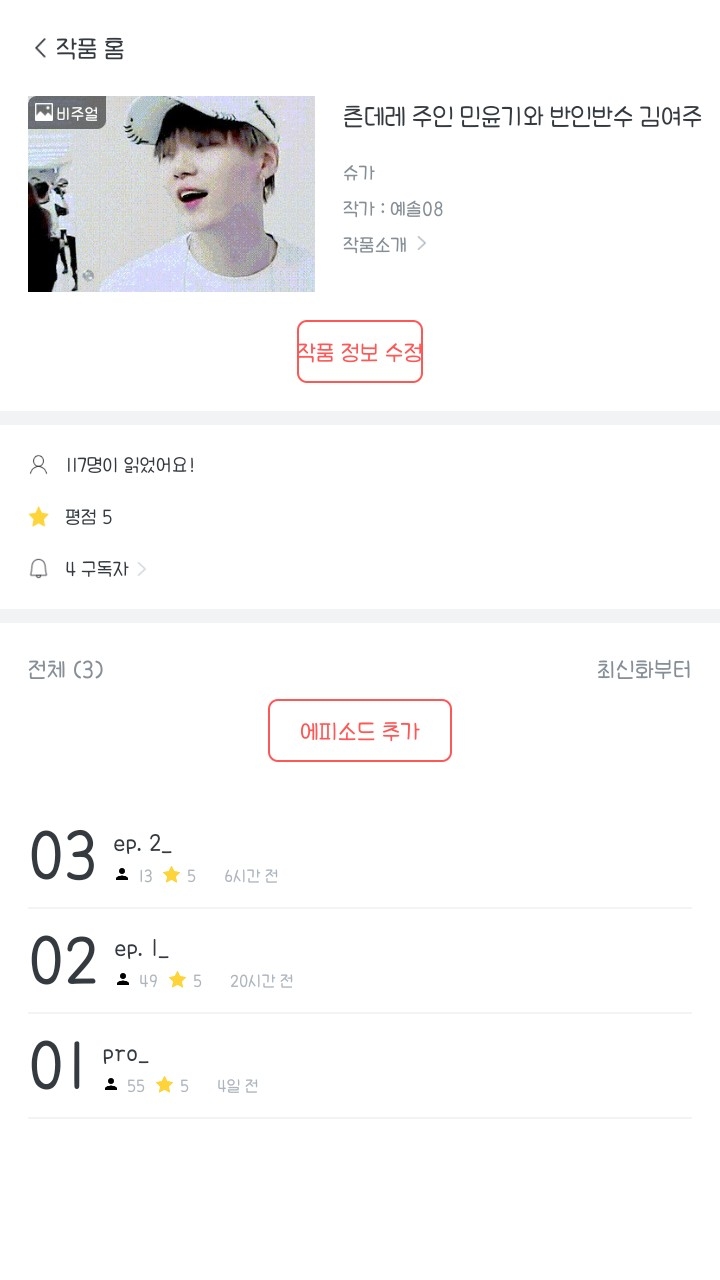This screenshot has width=720, height=1280.
Task: Change sort order via 최신화부터
Action: click(643, 670)
